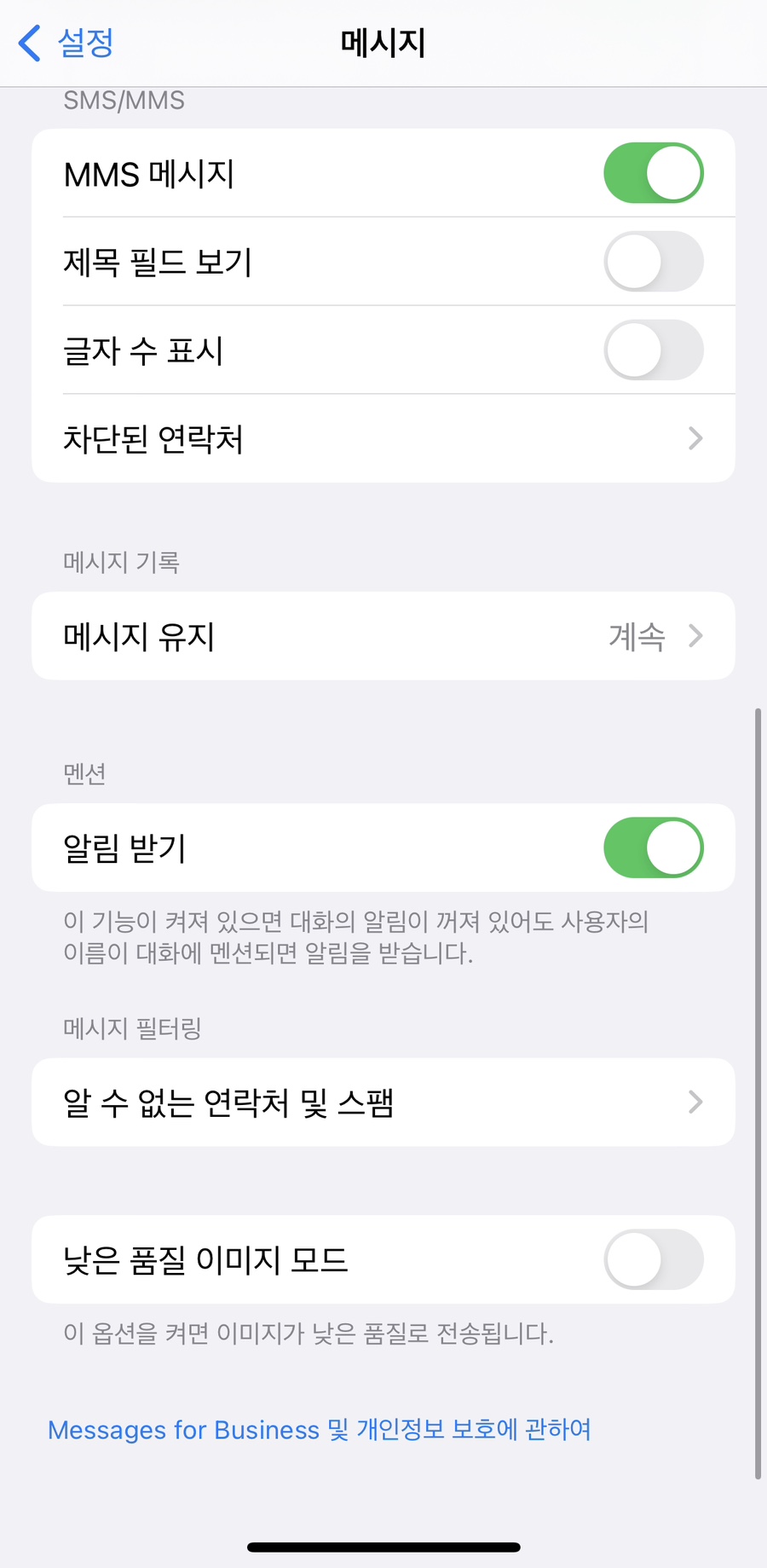This screenshot has height=1568, width=767.
Task: Turn on 글자 수 표시
Action: pyautogui.click(x=653, y=350)
